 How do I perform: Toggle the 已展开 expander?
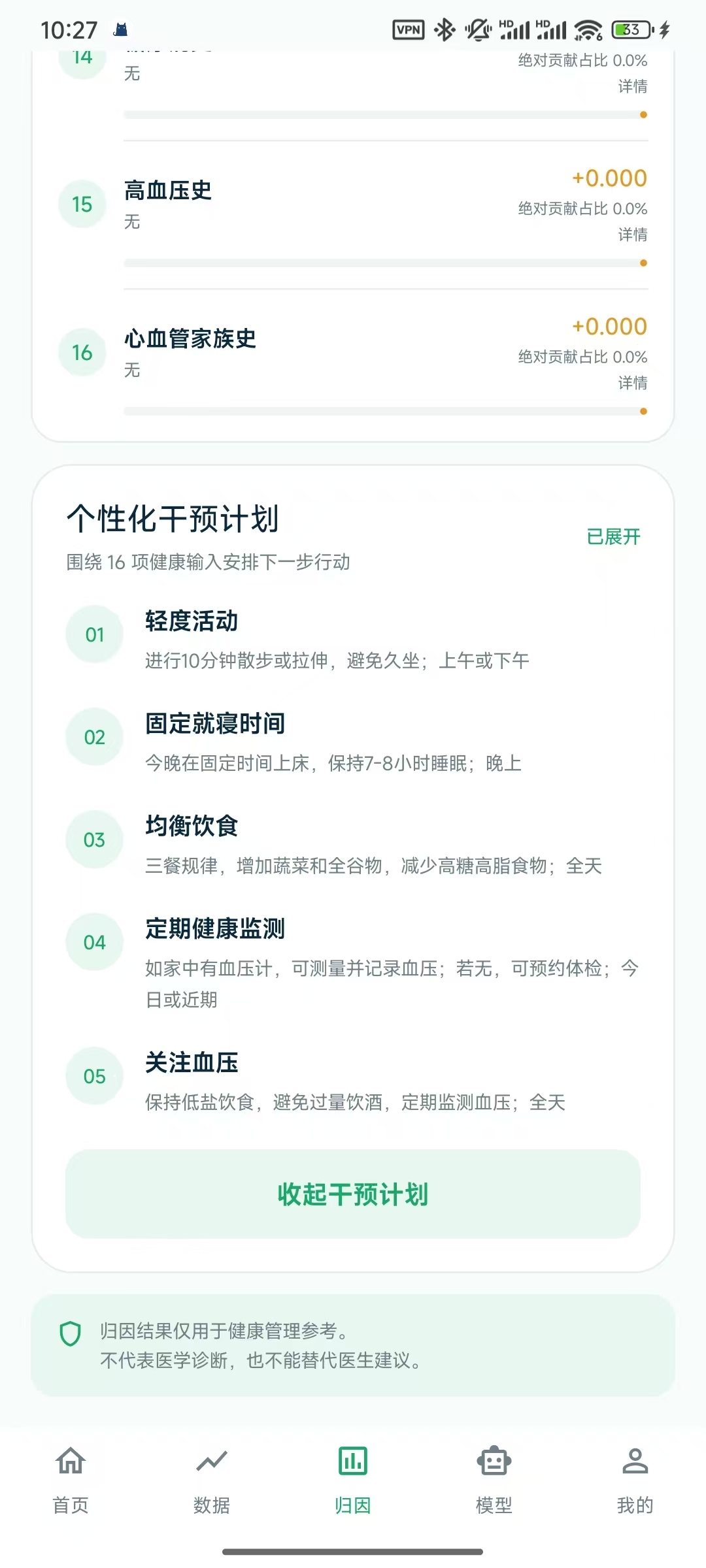click(x=613, y=537)
